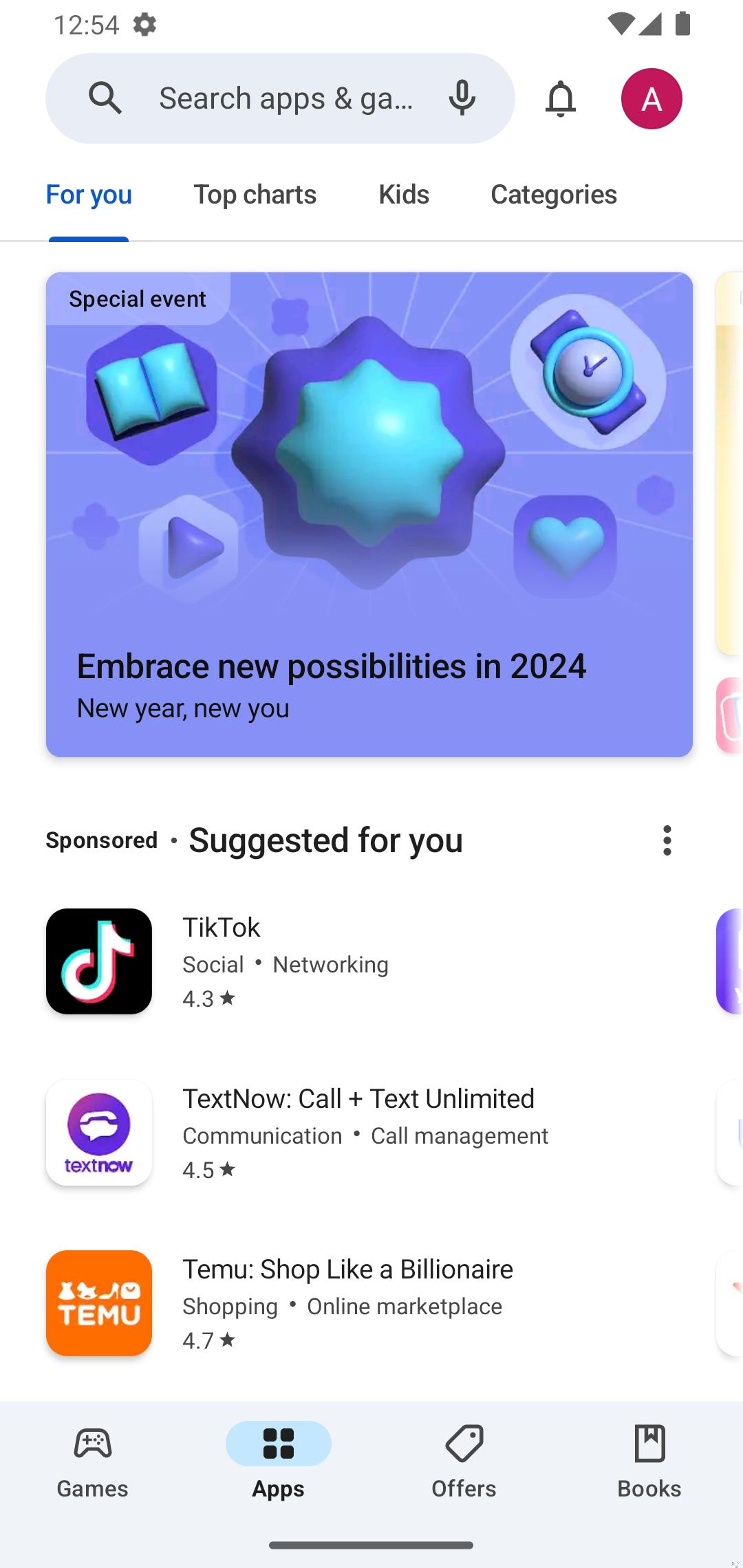This screenshot has height=1568, width=743.
Task: Select the Apps bottom navigation item
Action: pyautogui.click(x=279, y=1461)
